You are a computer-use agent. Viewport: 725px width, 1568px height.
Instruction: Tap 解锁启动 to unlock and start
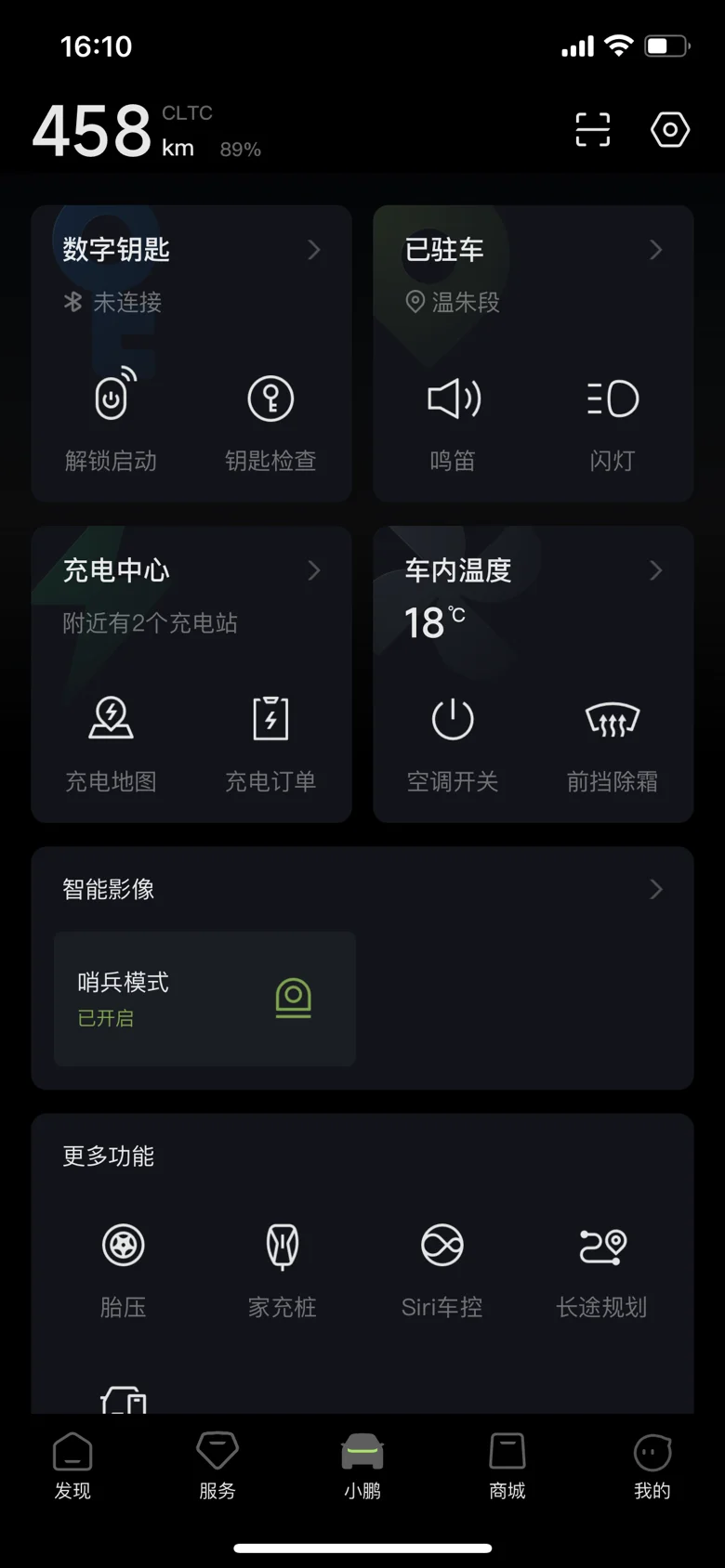112,418
